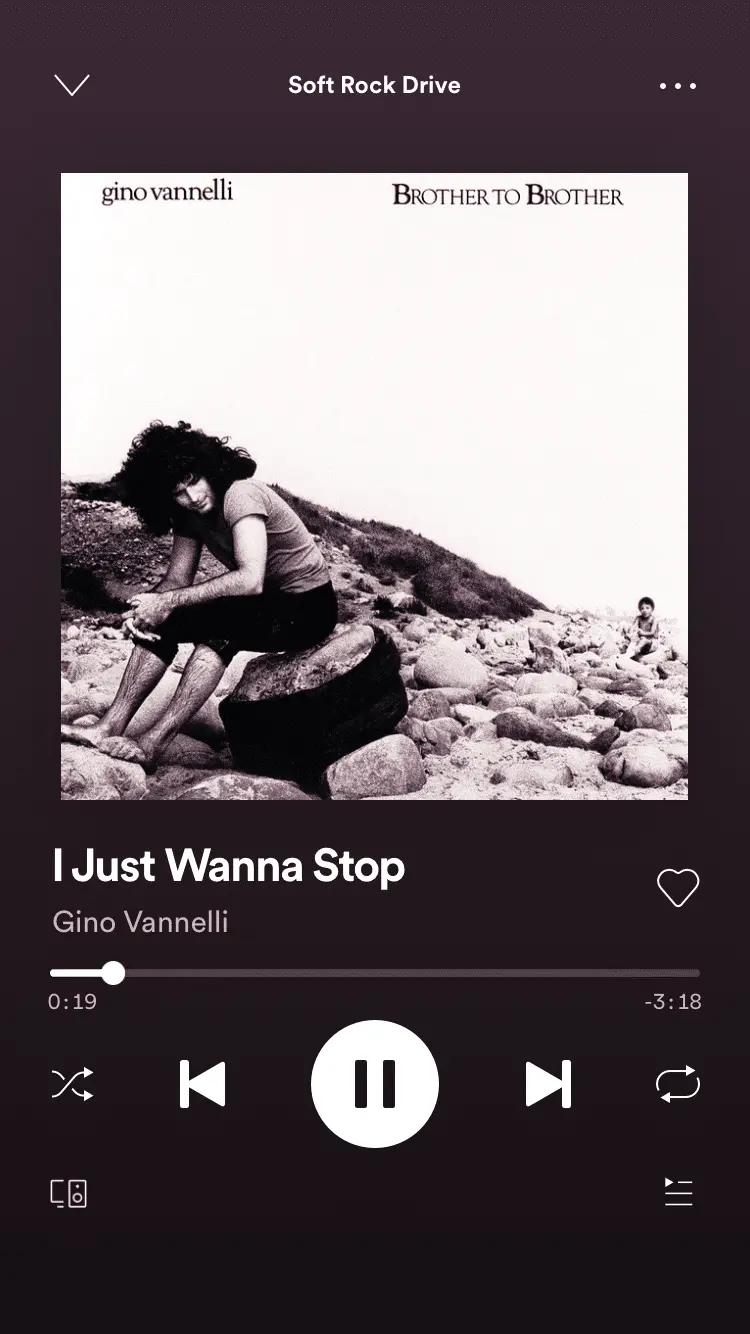Skip to the next track
Image resolution: width=750 pixels, height=1334 pixels.
tap(548, 1084)
